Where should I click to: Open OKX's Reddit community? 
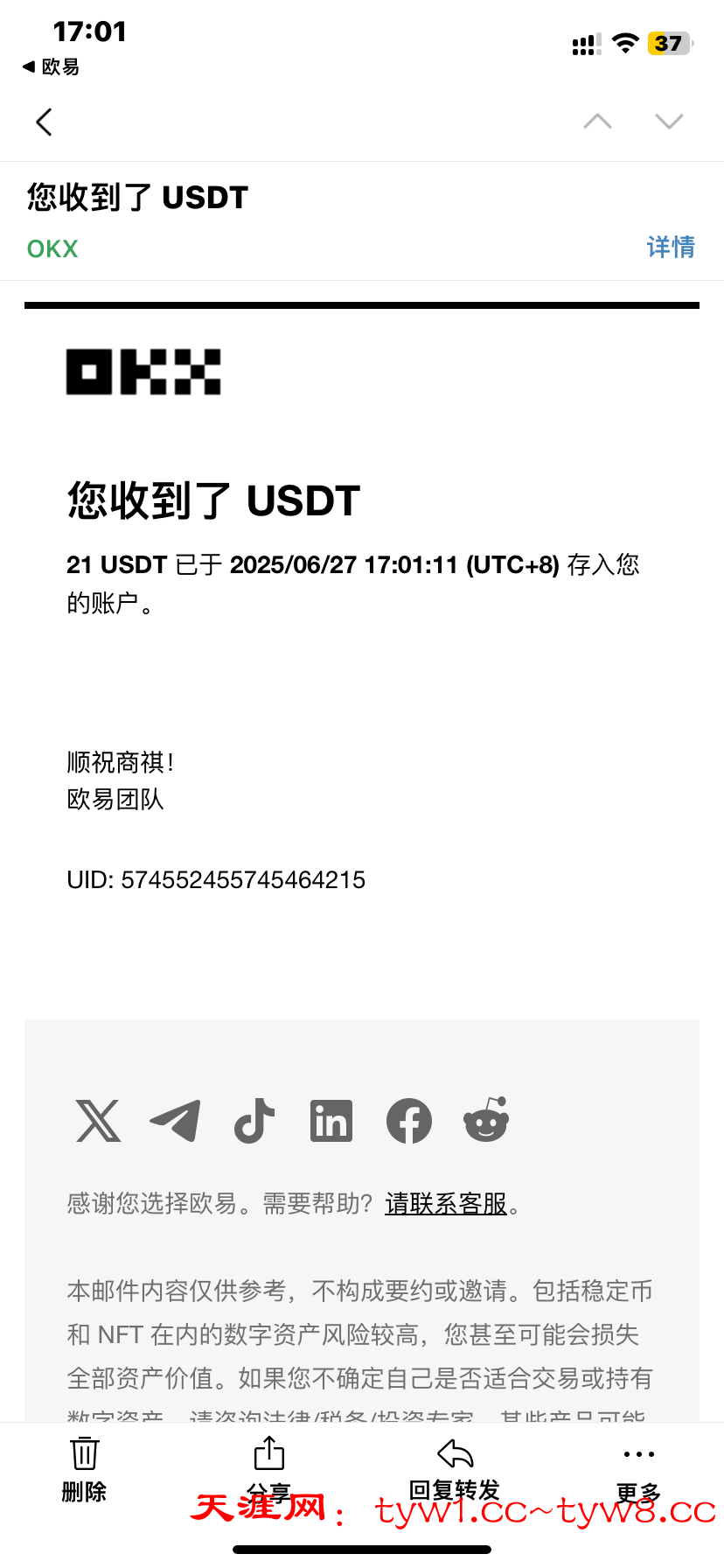pyautogui.click(x=486, y=1121)
